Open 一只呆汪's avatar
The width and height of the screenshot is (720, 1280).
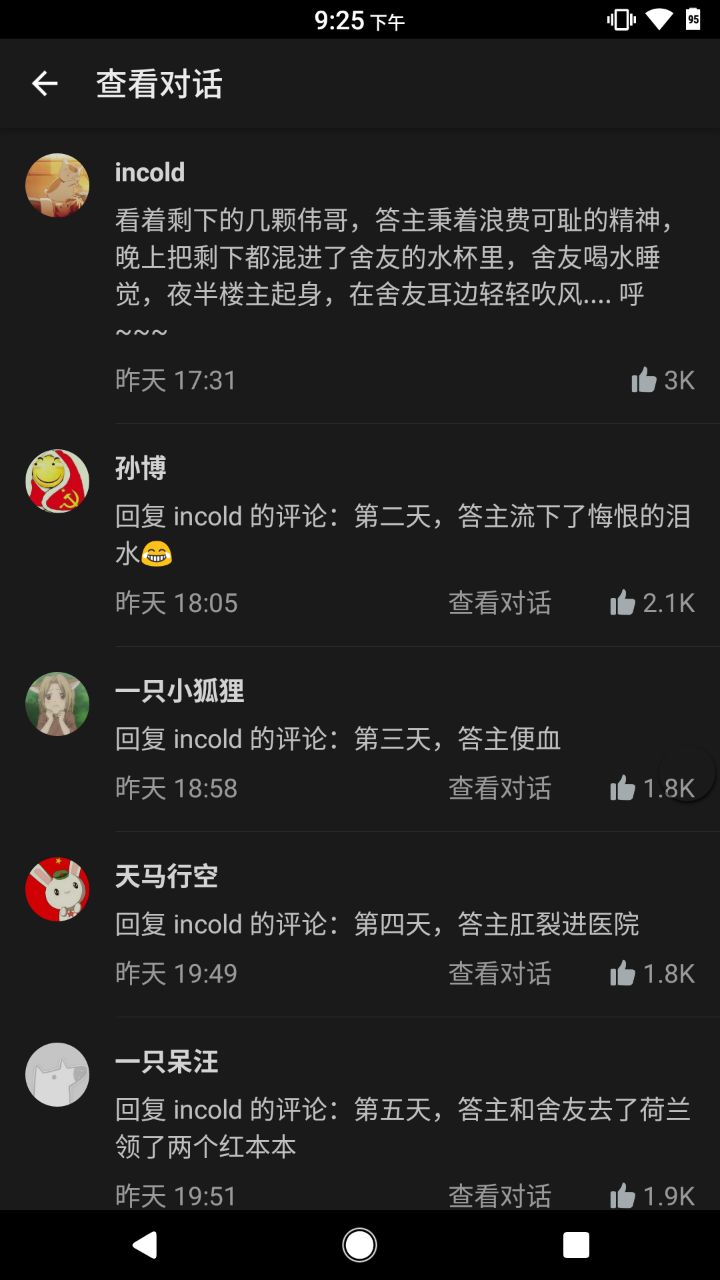click(57, 1074)
